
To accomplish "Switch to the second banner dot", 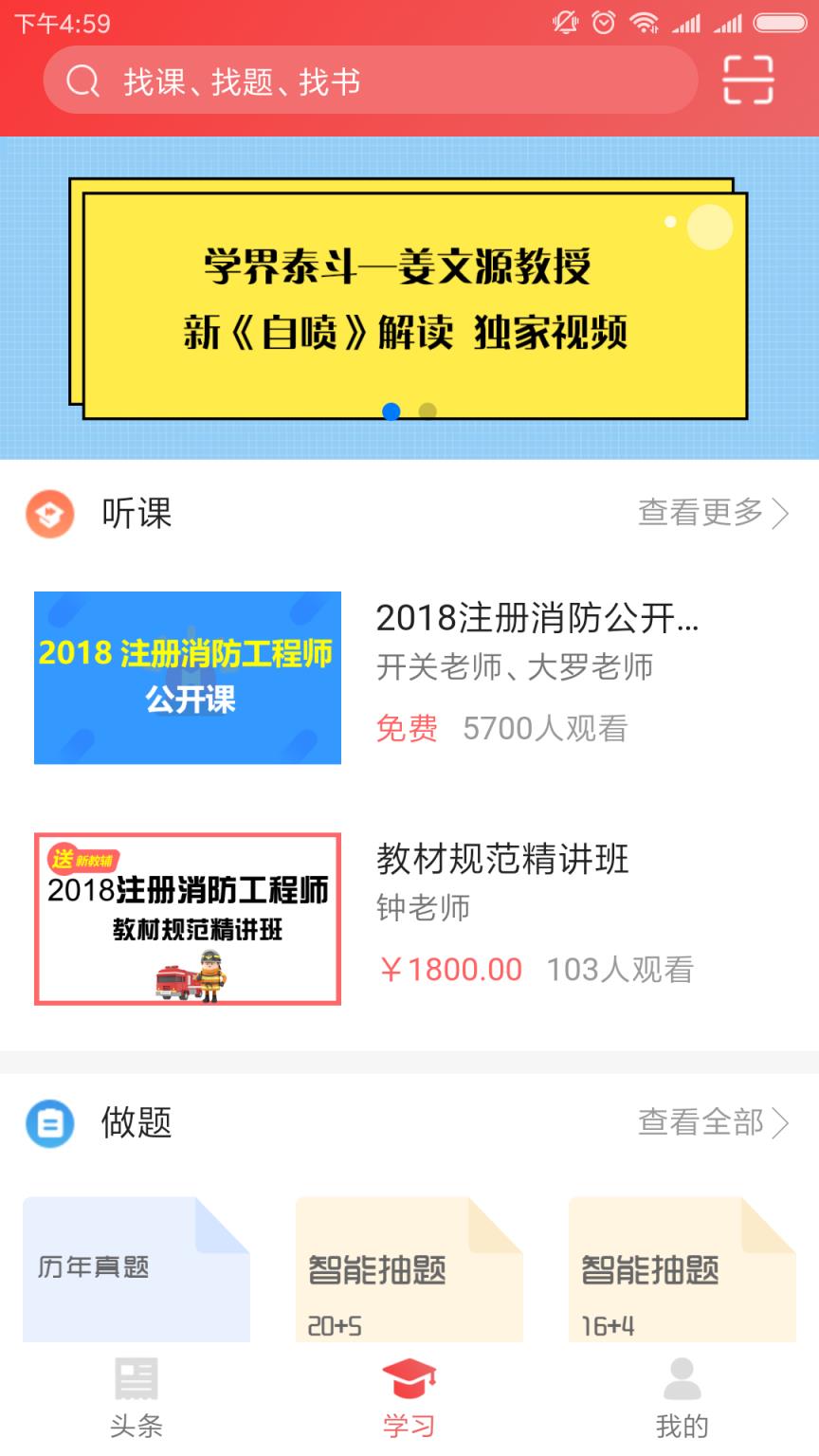I will tap(426, 411).
